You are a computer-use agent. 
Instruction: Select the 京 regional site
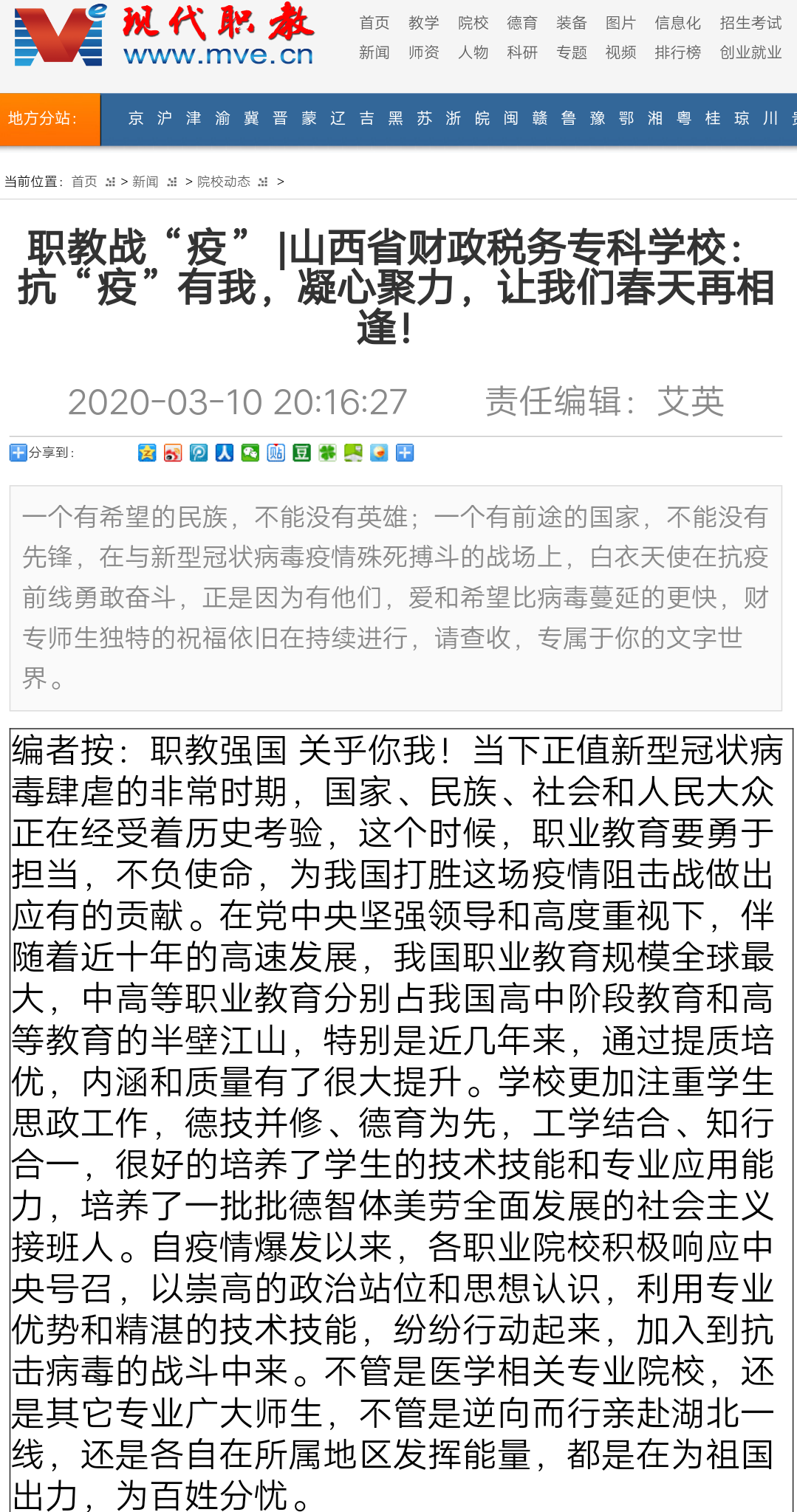point(136,119)
